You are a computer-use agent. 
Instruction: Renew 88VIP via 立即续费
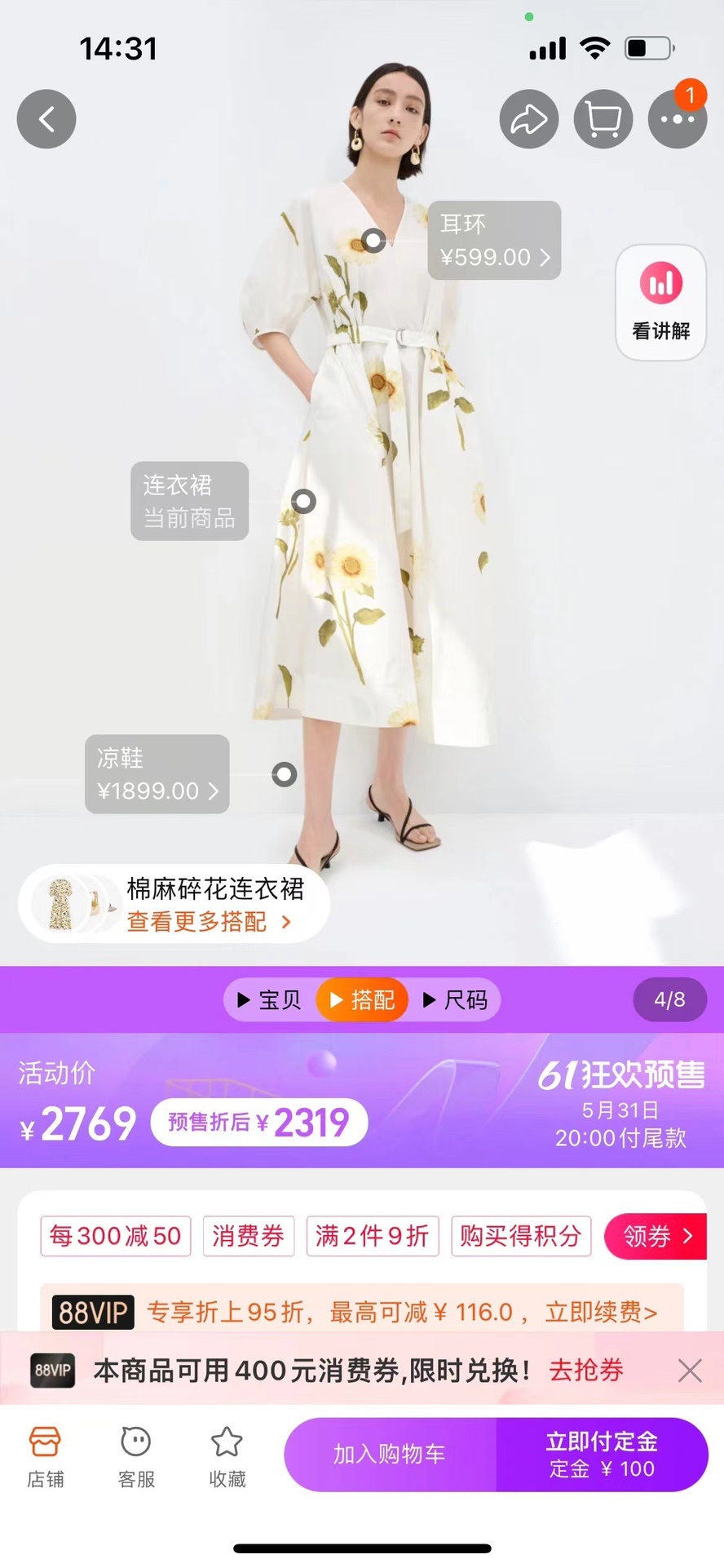601,1313
